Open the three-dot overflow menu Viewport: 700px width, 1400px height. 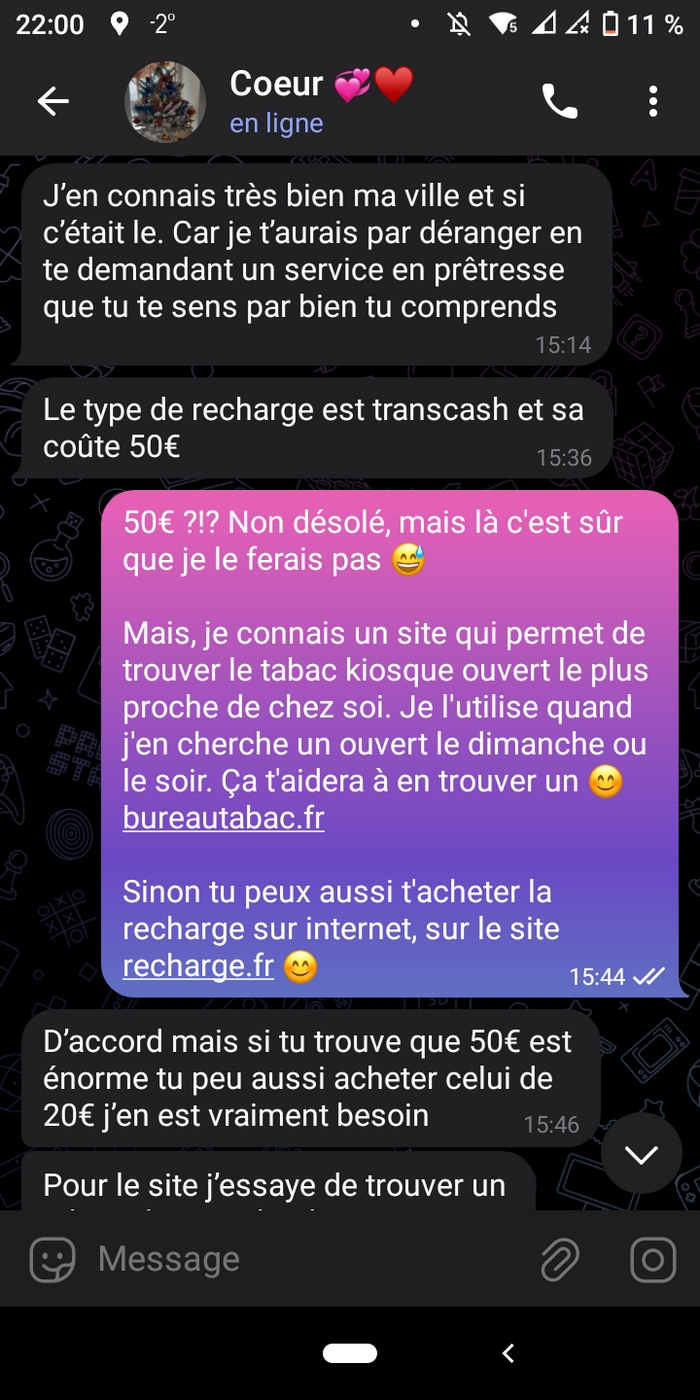[x=653, y=101]
